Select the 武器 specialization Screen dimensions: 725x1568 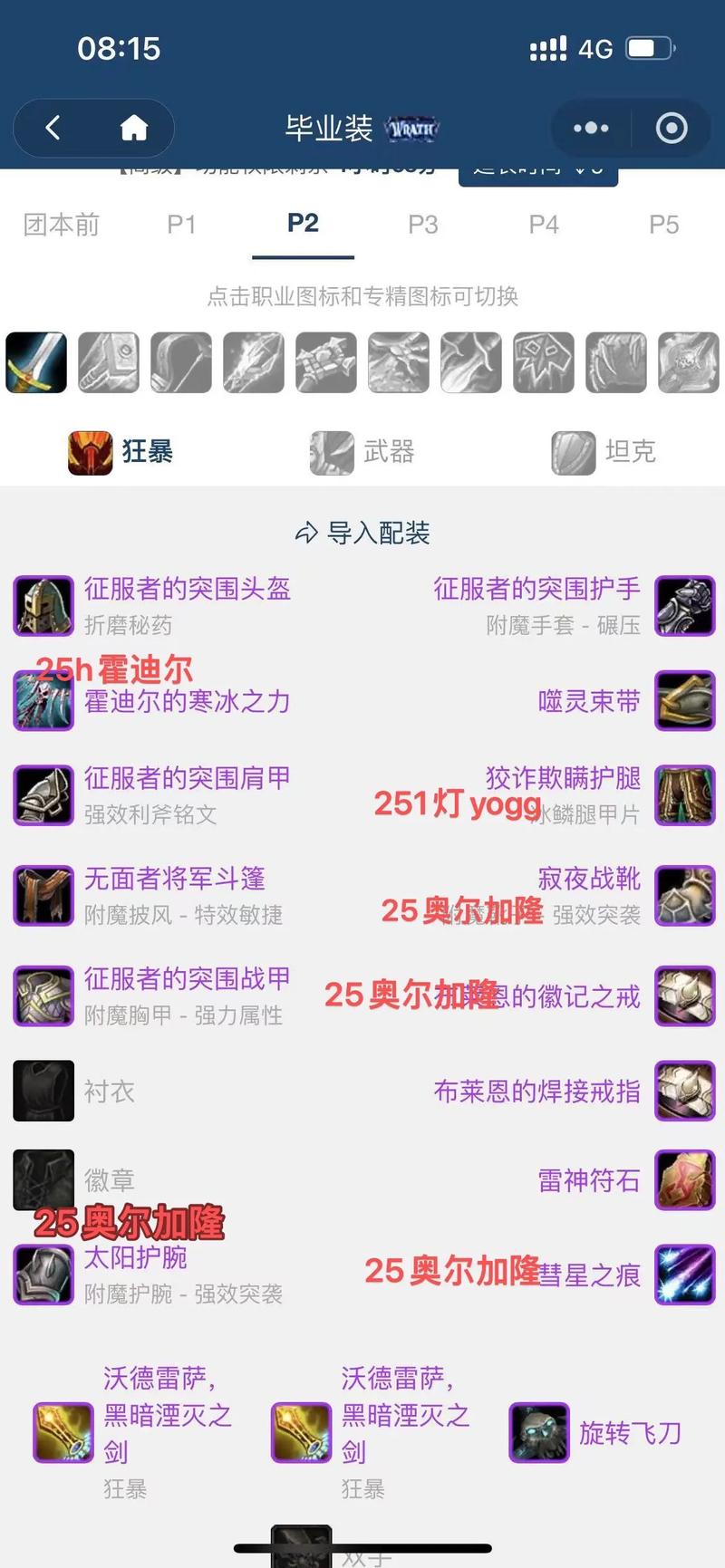click(362, 451)
